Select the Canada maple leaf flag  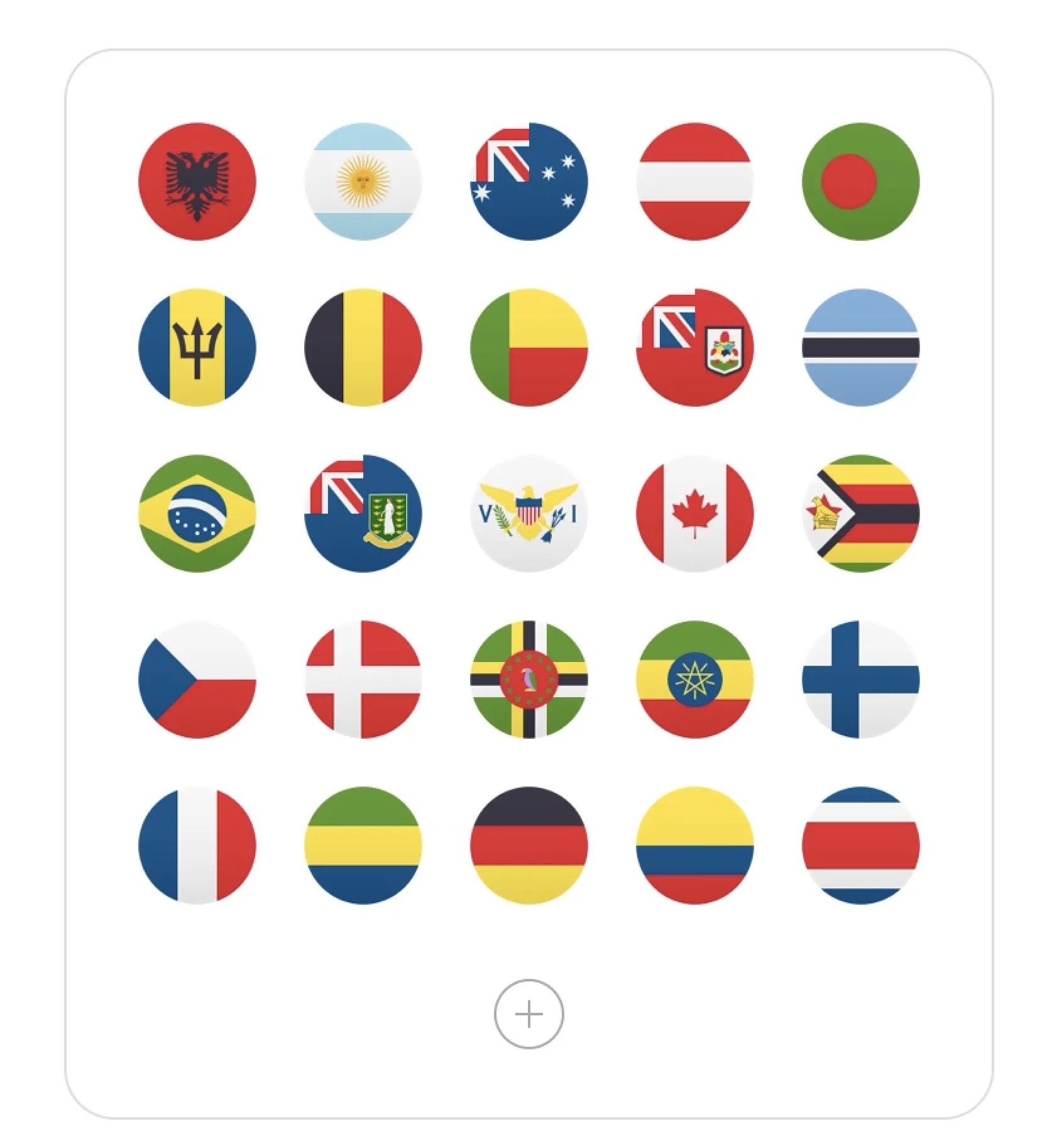click(x=694, y=513)
